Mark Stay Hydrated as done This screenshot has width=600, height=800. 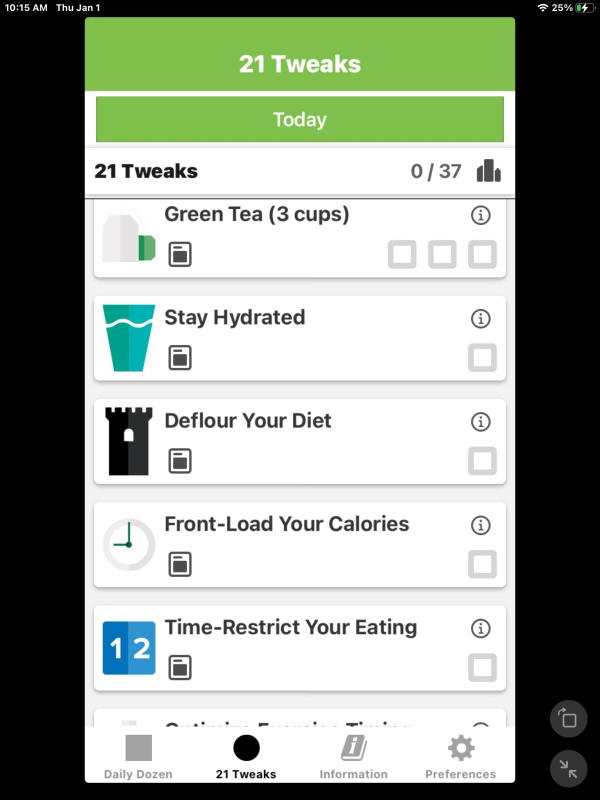click(x=482, y=357)
